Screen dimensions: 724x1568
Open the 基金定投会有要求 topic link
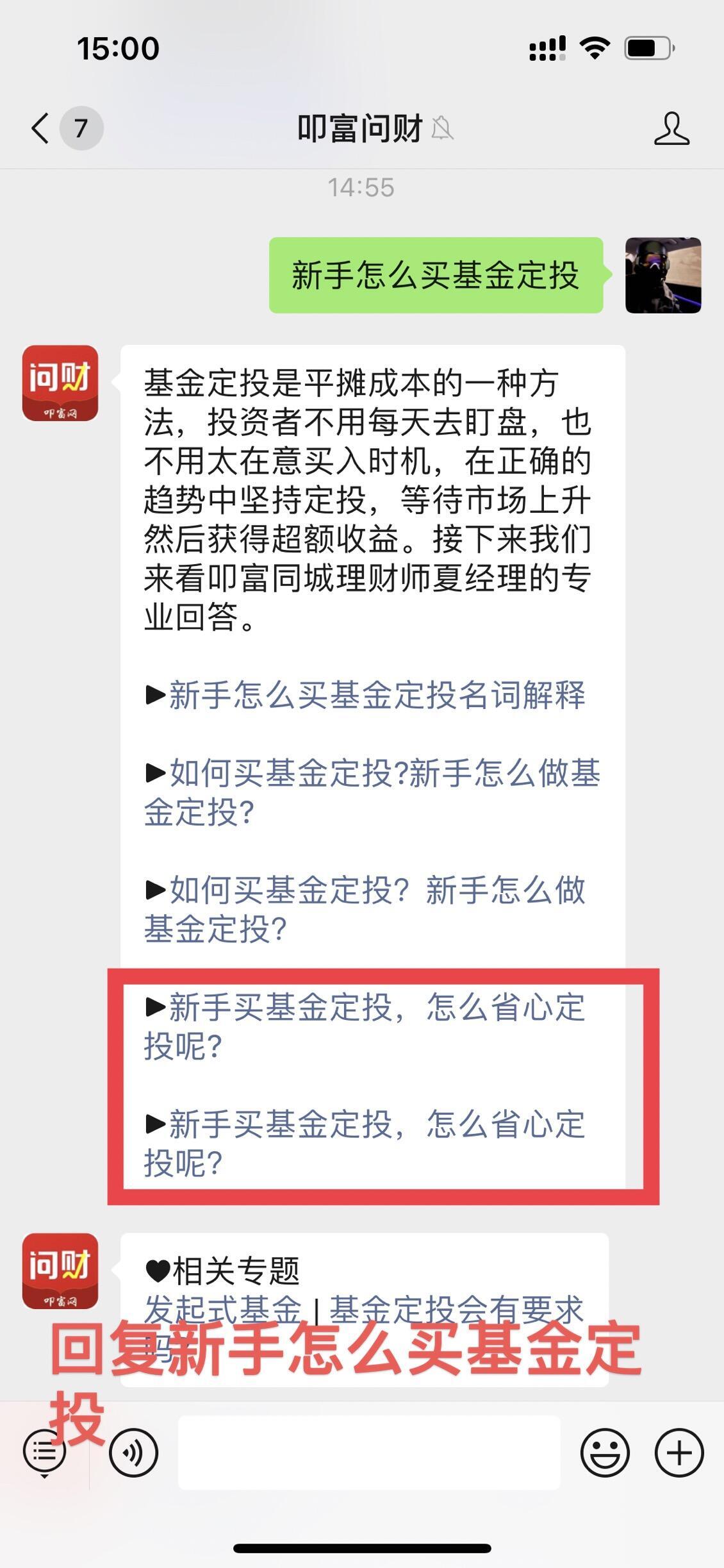click(456, 1310)
